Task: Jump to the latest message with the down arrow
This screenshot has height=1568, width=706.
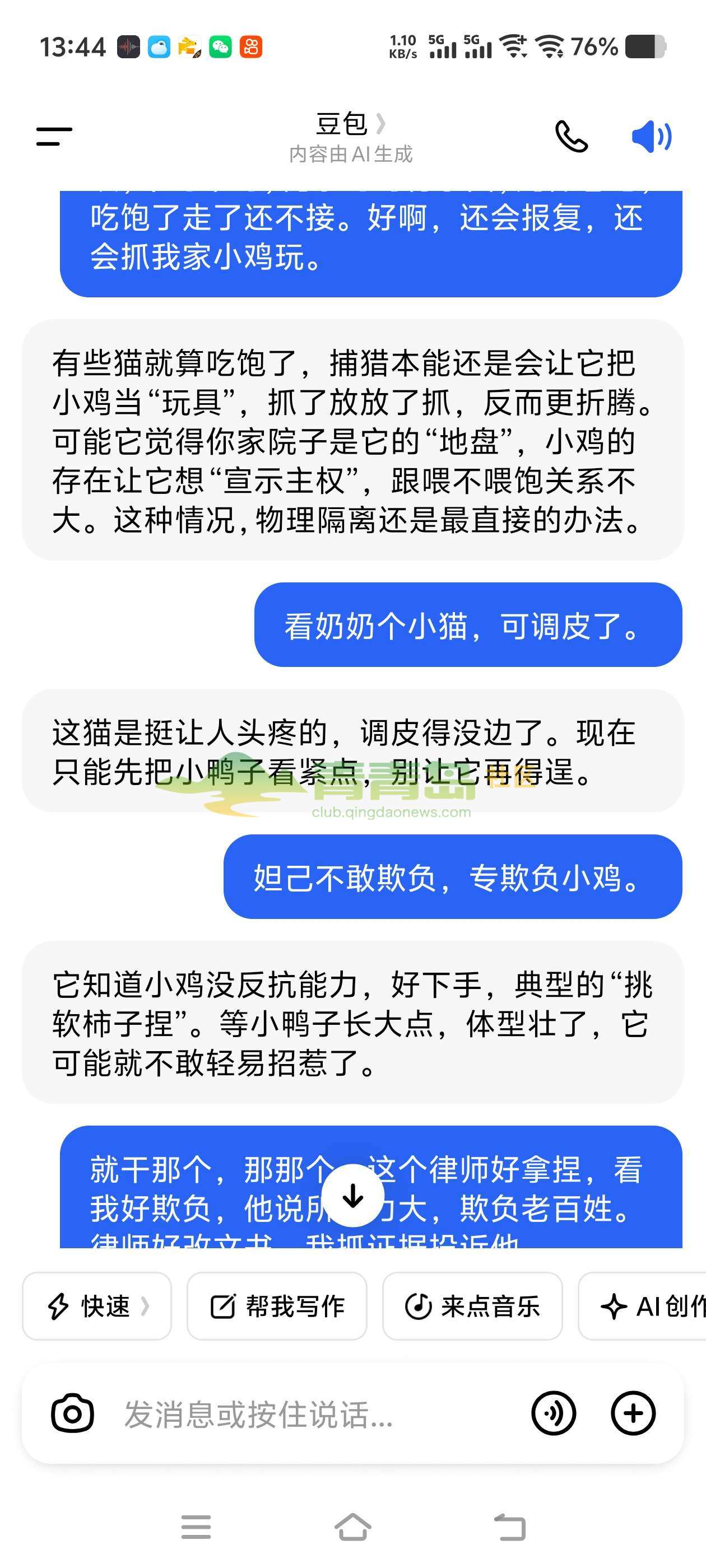Action: (352, 1196)
